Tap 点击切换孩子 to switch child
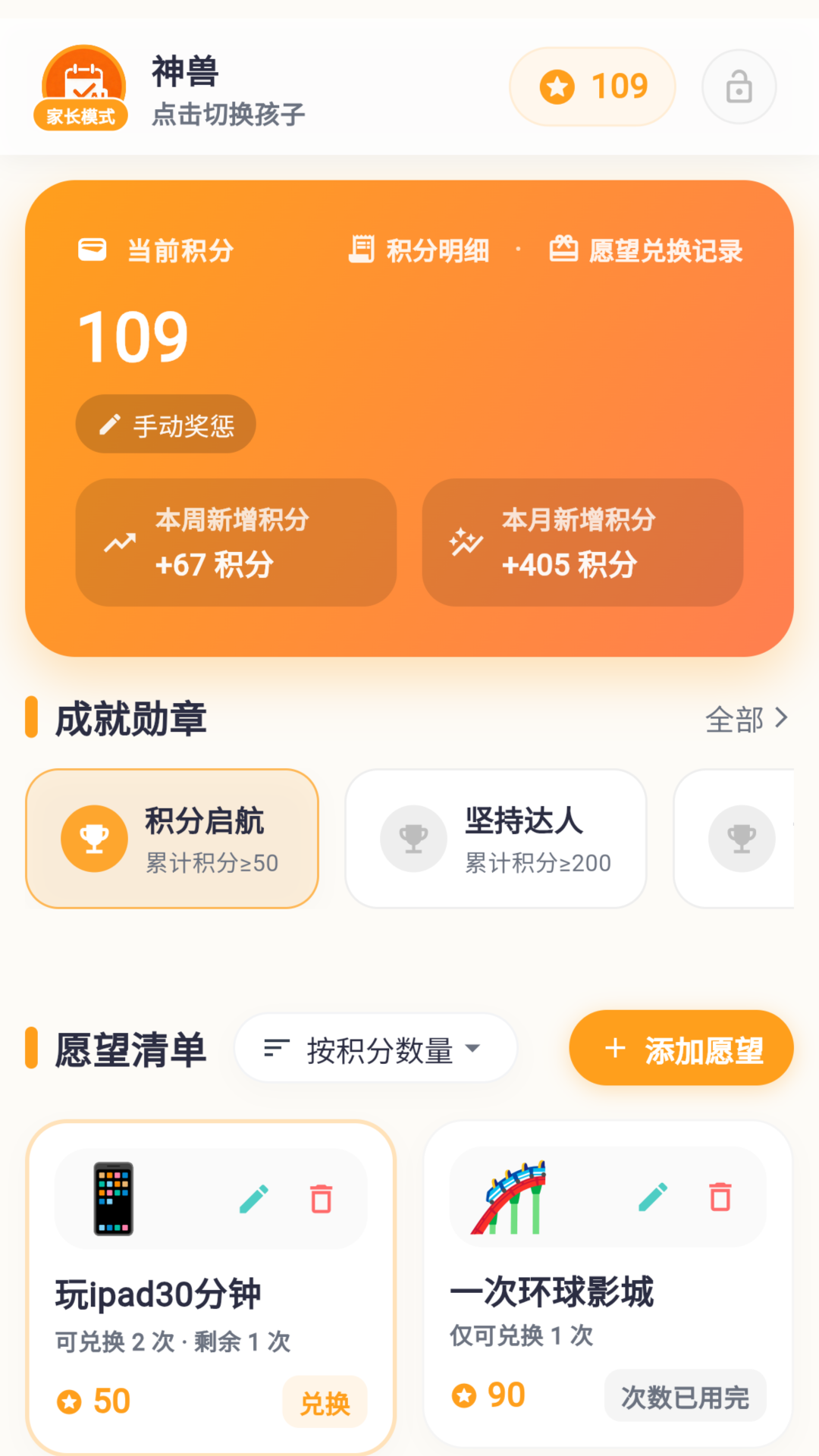The image size is (819, 1456). tap(227, 114)
